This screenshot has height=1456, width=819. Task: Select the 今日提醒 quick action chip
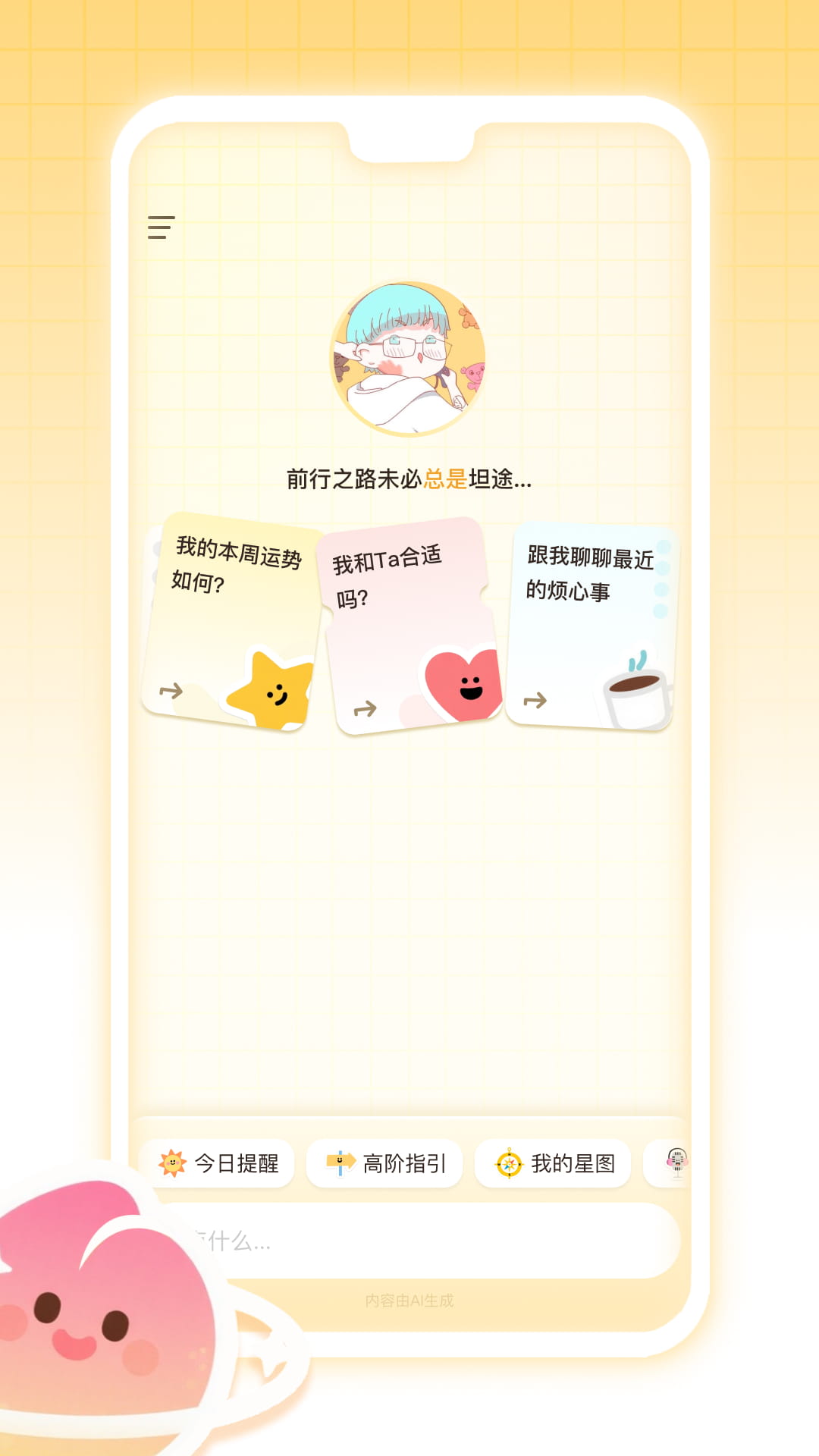coord(220,1163)
